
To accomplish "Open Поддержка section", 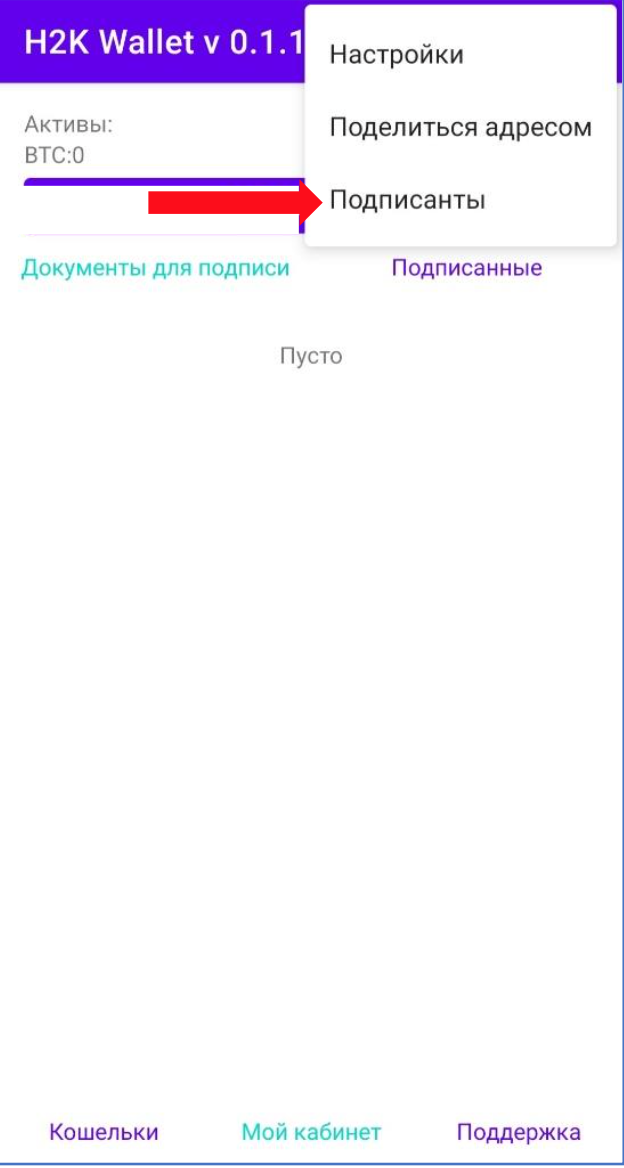I will click(518, 1132).
